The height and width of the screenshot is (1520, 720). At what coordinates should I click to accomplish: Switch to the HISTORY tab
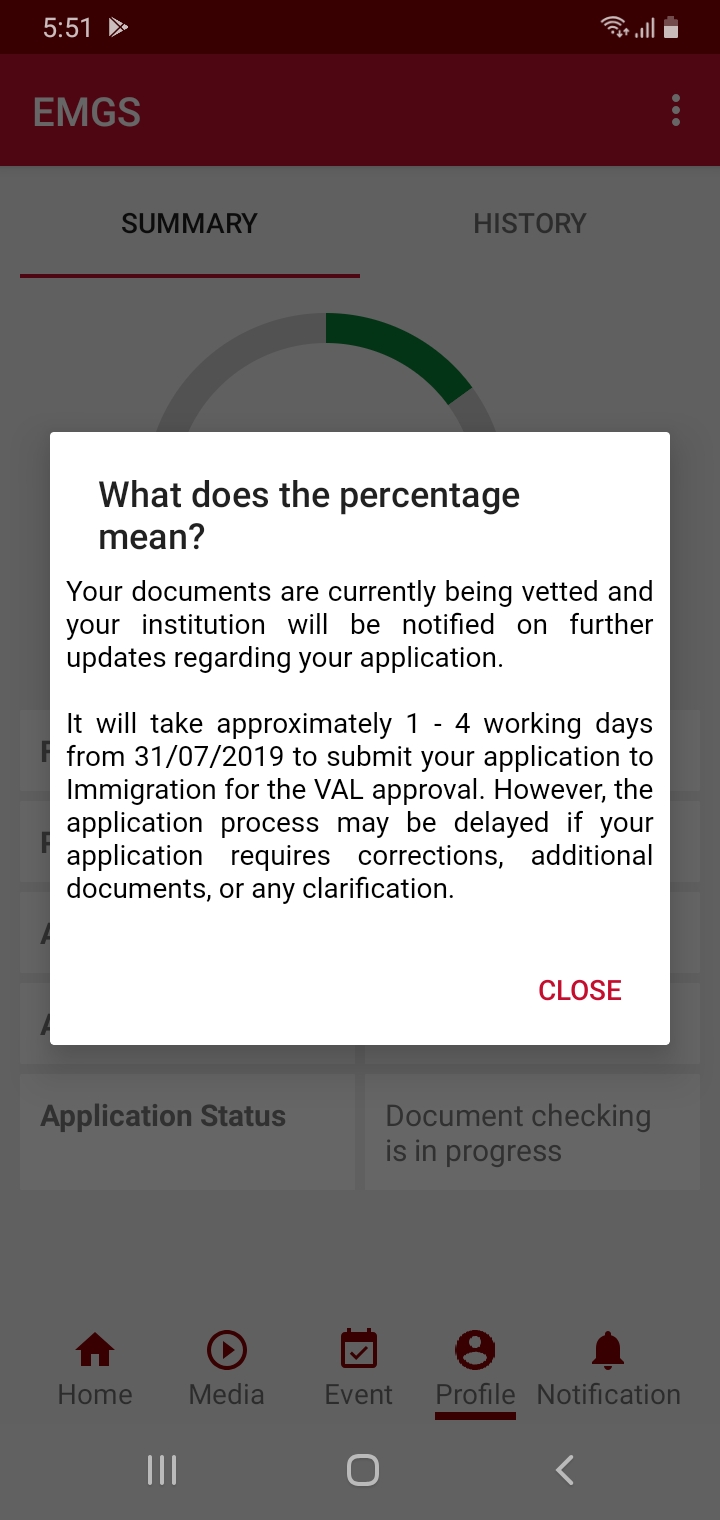coord(529,223)
